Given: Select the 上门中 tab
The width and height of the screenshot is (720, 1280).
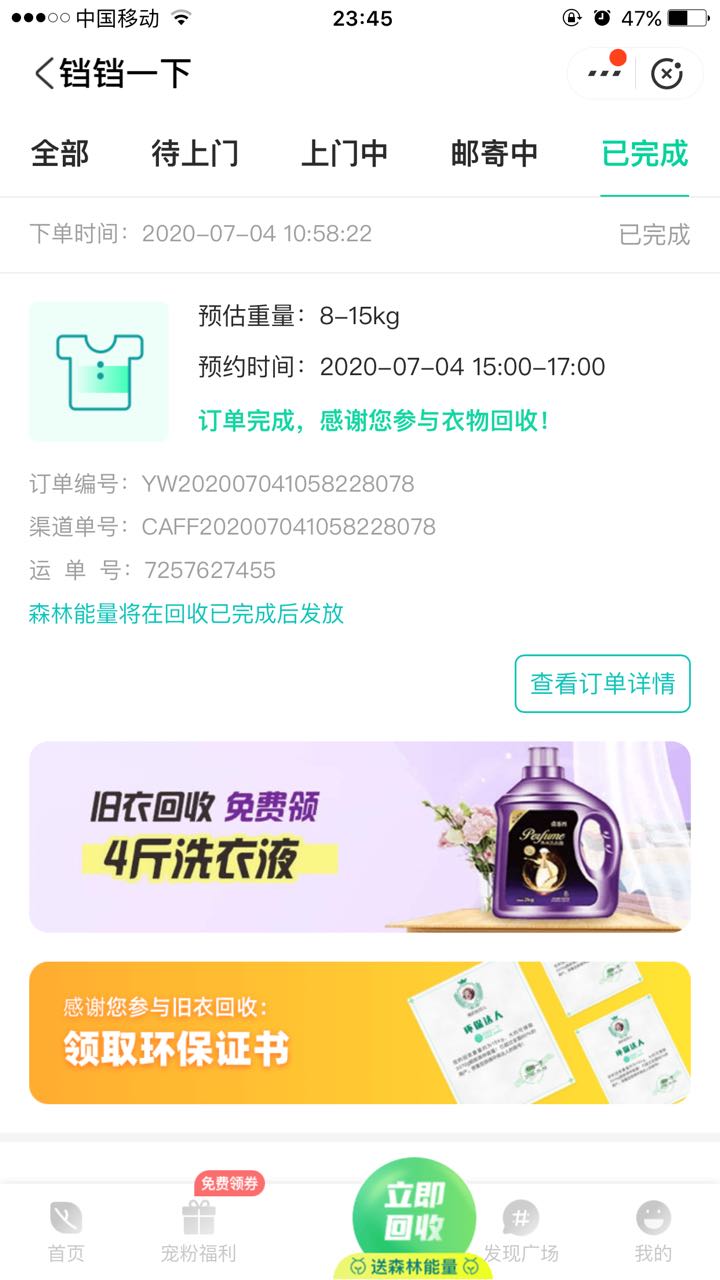Looking at the screenshot, I should 344,154.
